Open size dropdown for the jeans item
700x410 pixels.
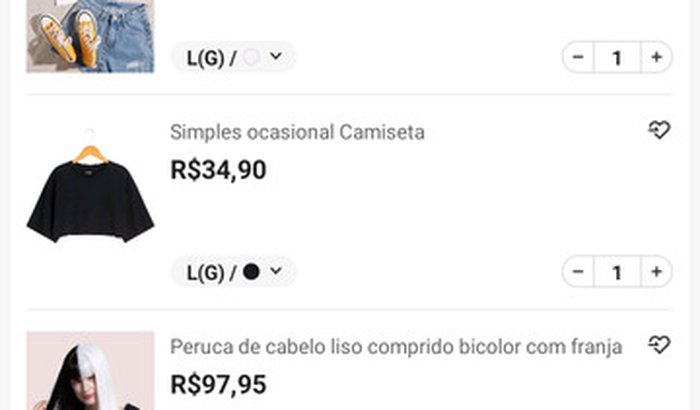tap(233, 58)
